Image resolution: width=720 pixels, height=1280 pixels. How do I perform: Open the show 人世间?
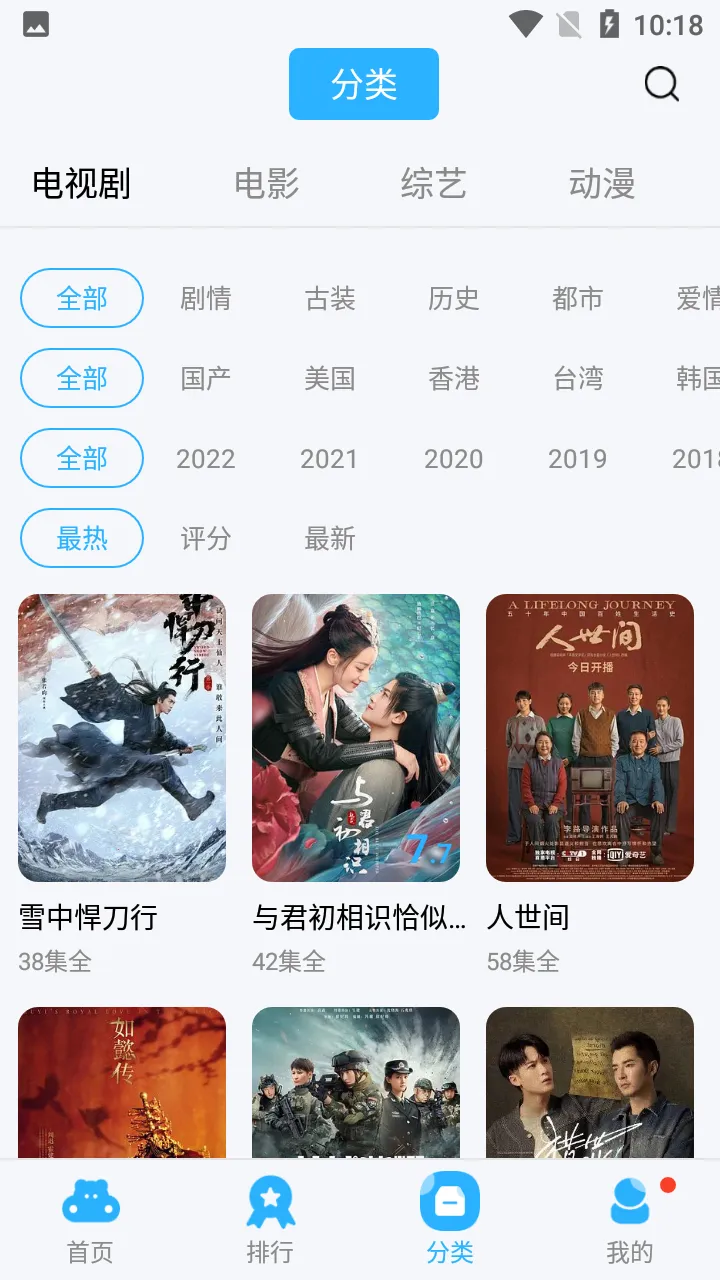(x=590, y=738)
